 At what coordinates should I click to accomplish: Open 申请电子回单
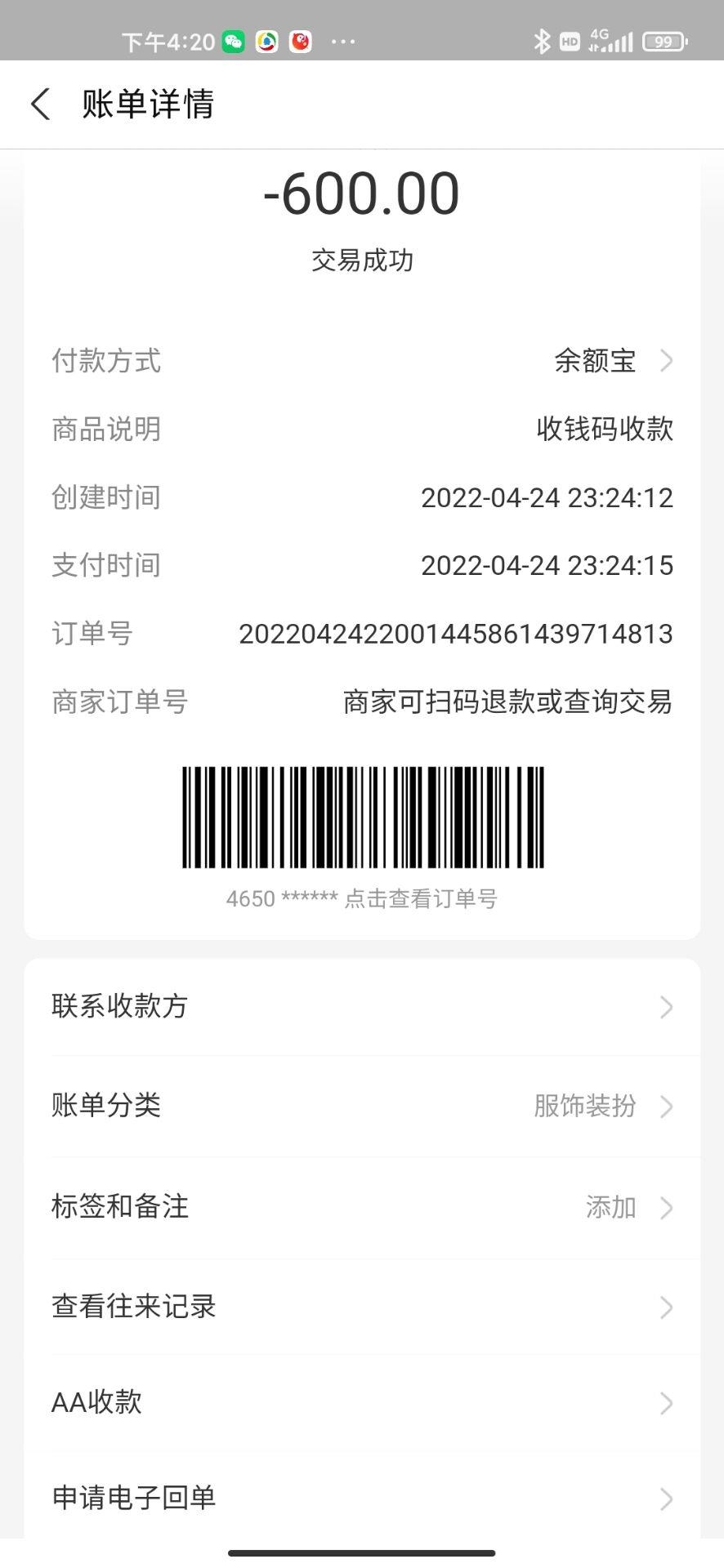362,1498
